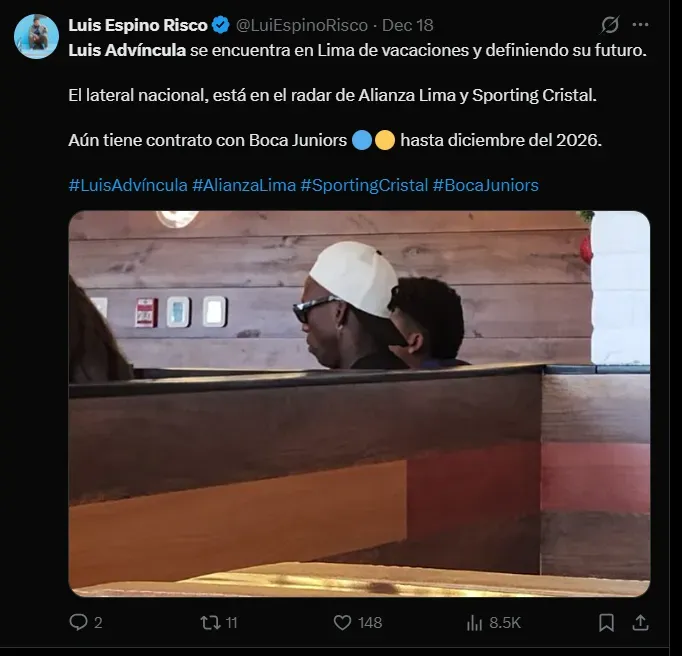The height and width of the screenshot is (656, 682).
Task: Share the post
Action: click(641, 622)
